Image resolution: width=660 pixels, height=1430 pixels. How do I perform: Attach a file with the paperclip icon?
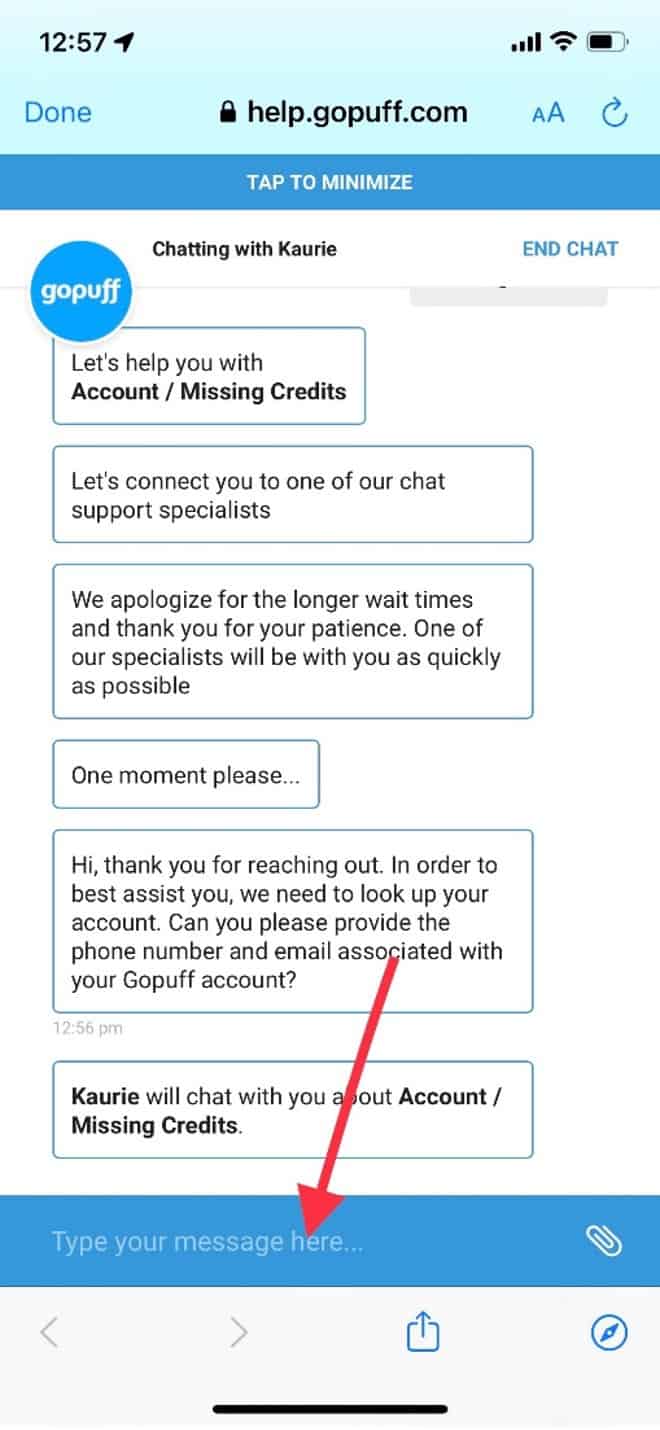(x=604, y=1241)
